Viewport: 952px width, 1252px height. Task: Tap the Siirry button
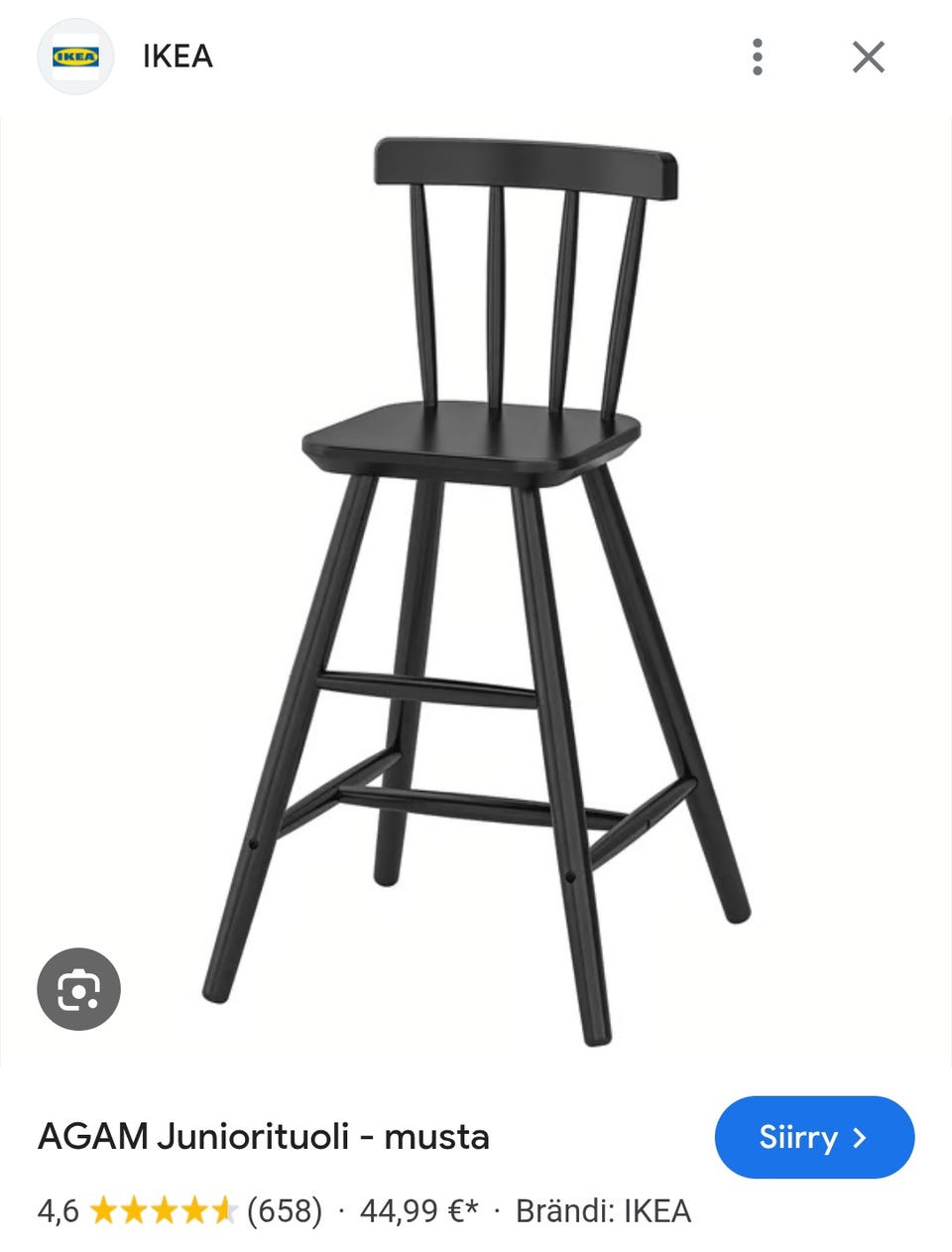[x=813, y=1137]
